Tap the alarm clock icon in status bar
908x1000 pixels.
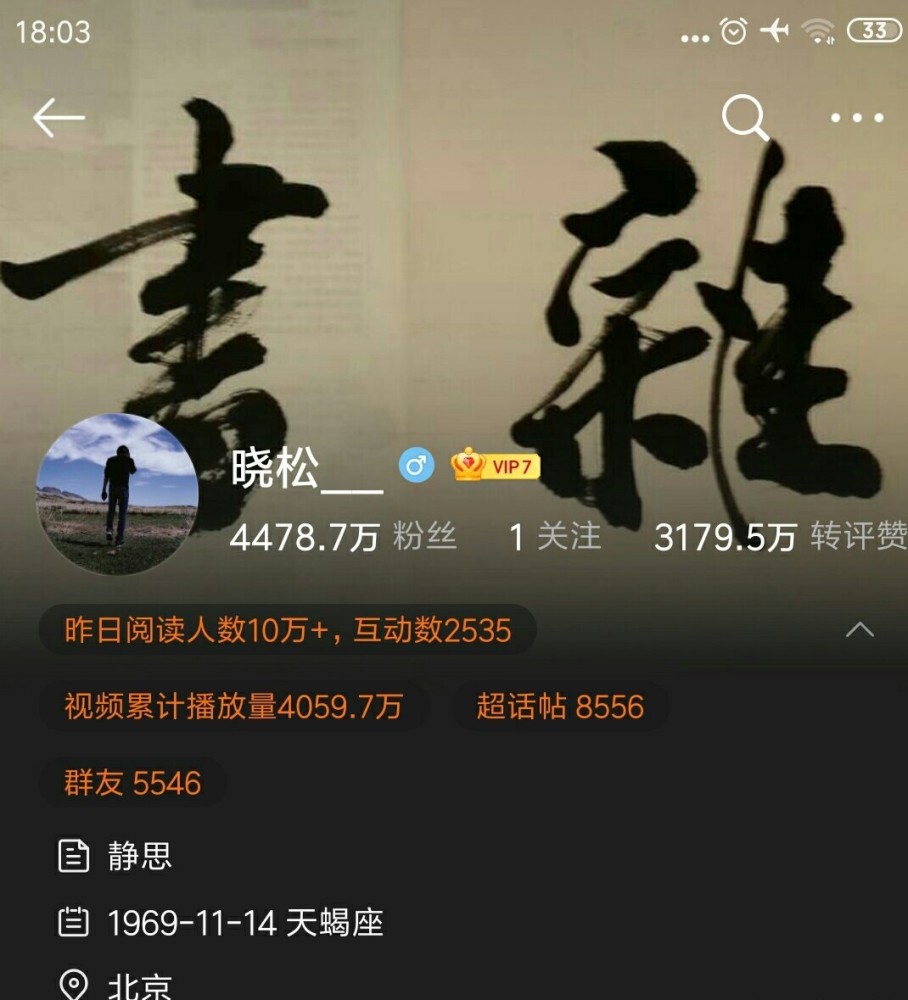734,32
